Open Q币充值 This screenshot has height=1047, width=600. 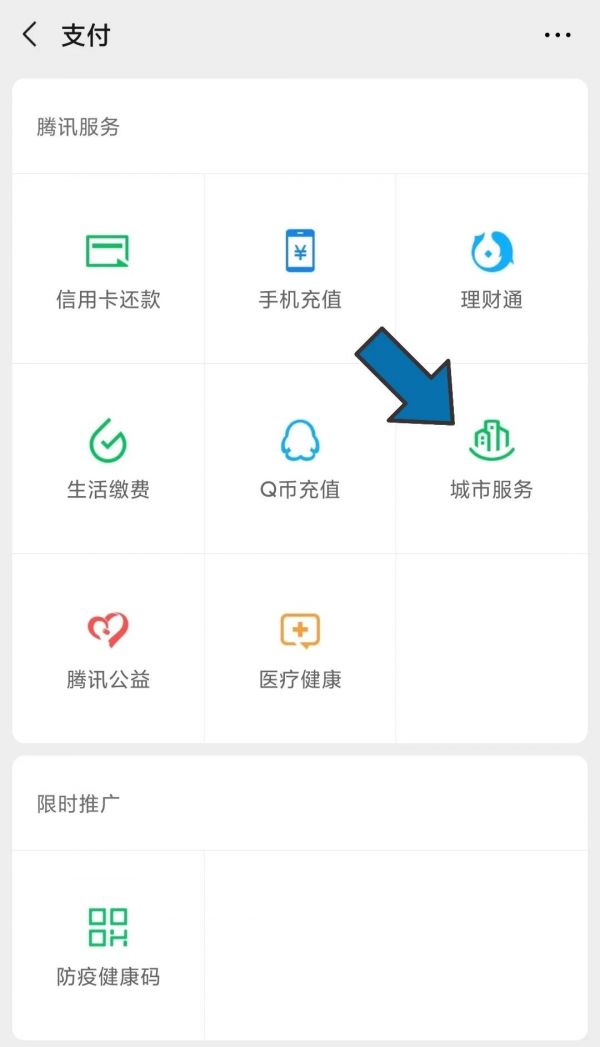click(x=300, y=459)
